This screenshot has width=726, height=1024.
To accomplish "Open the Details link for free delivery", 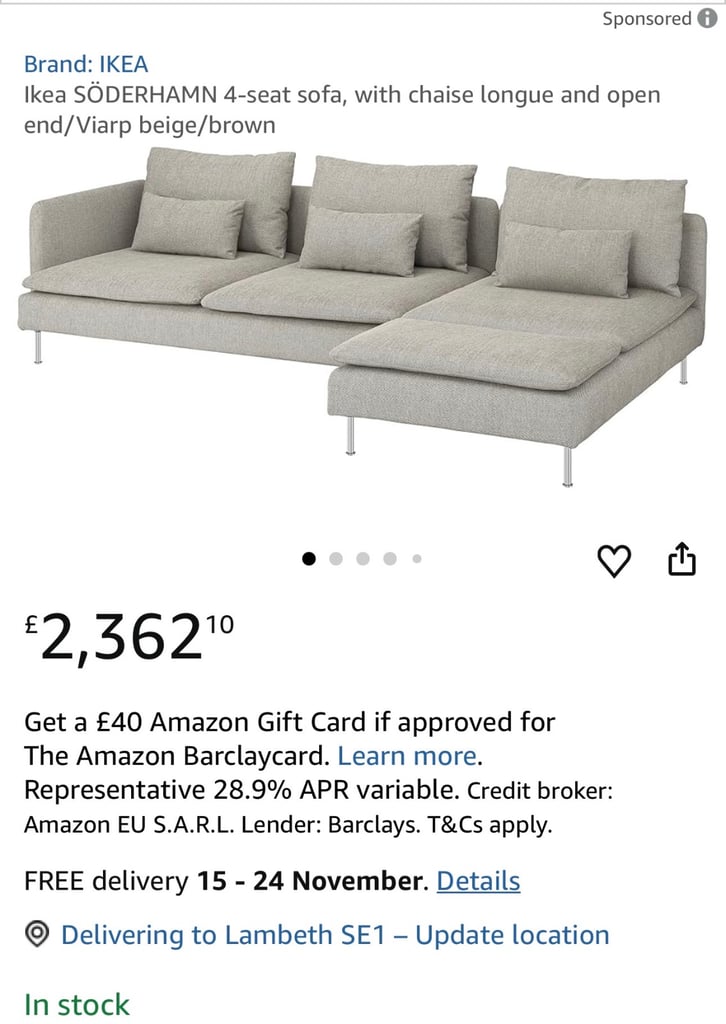I will pos(478,882).
